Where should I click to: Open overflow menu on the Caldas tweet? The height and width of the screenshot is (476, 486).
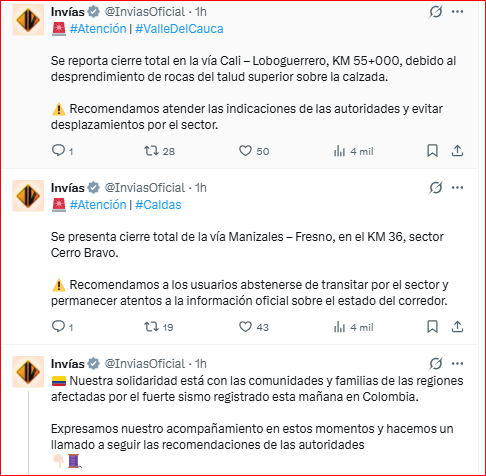[x=457, y=188]
